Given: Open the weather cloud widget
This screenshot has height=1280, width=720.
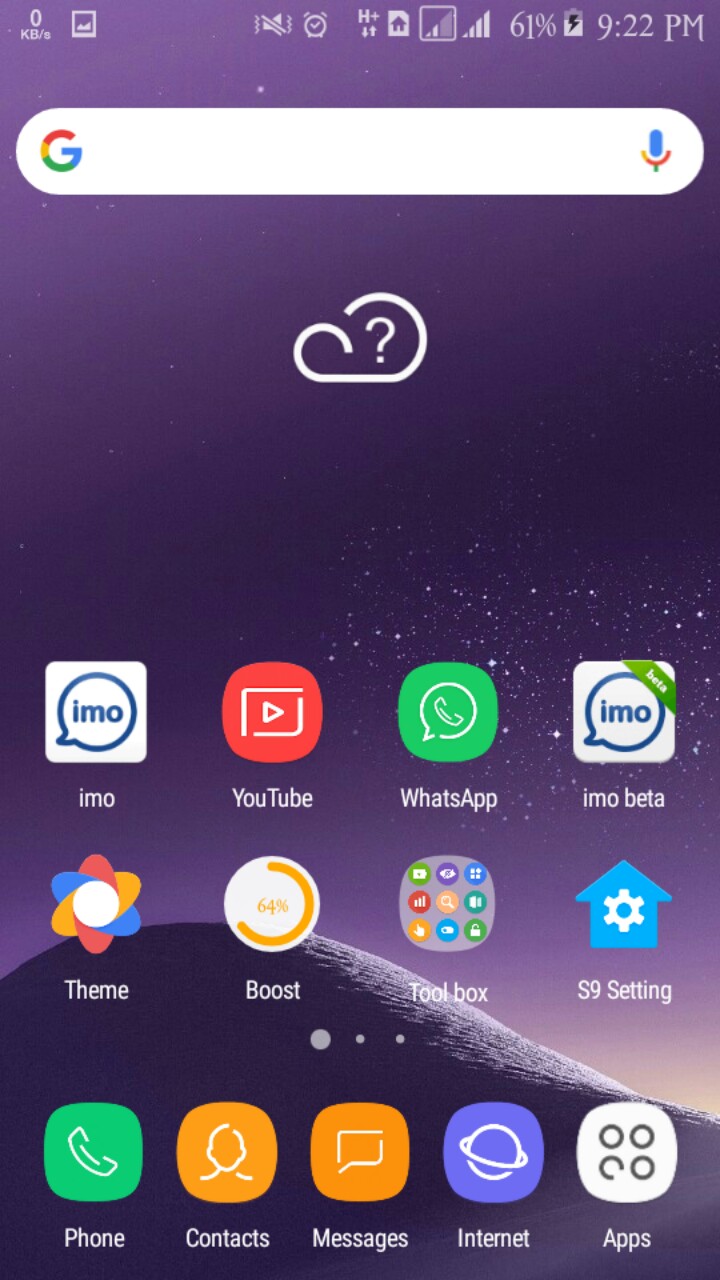Looking at the screenshot, I should [360, 338].
